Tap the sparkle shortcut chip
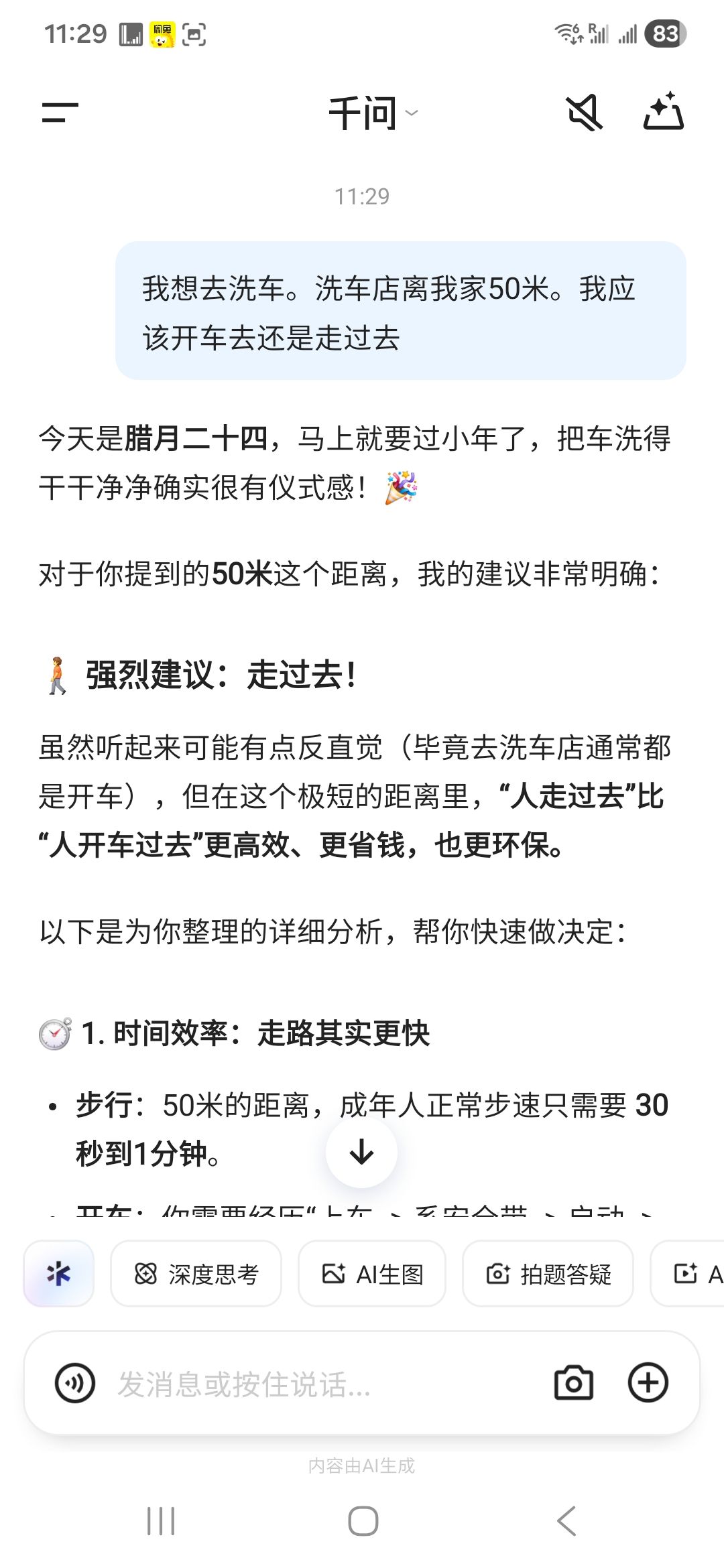The width and height of the screenshot is (724, 1568). point(59,1273)
